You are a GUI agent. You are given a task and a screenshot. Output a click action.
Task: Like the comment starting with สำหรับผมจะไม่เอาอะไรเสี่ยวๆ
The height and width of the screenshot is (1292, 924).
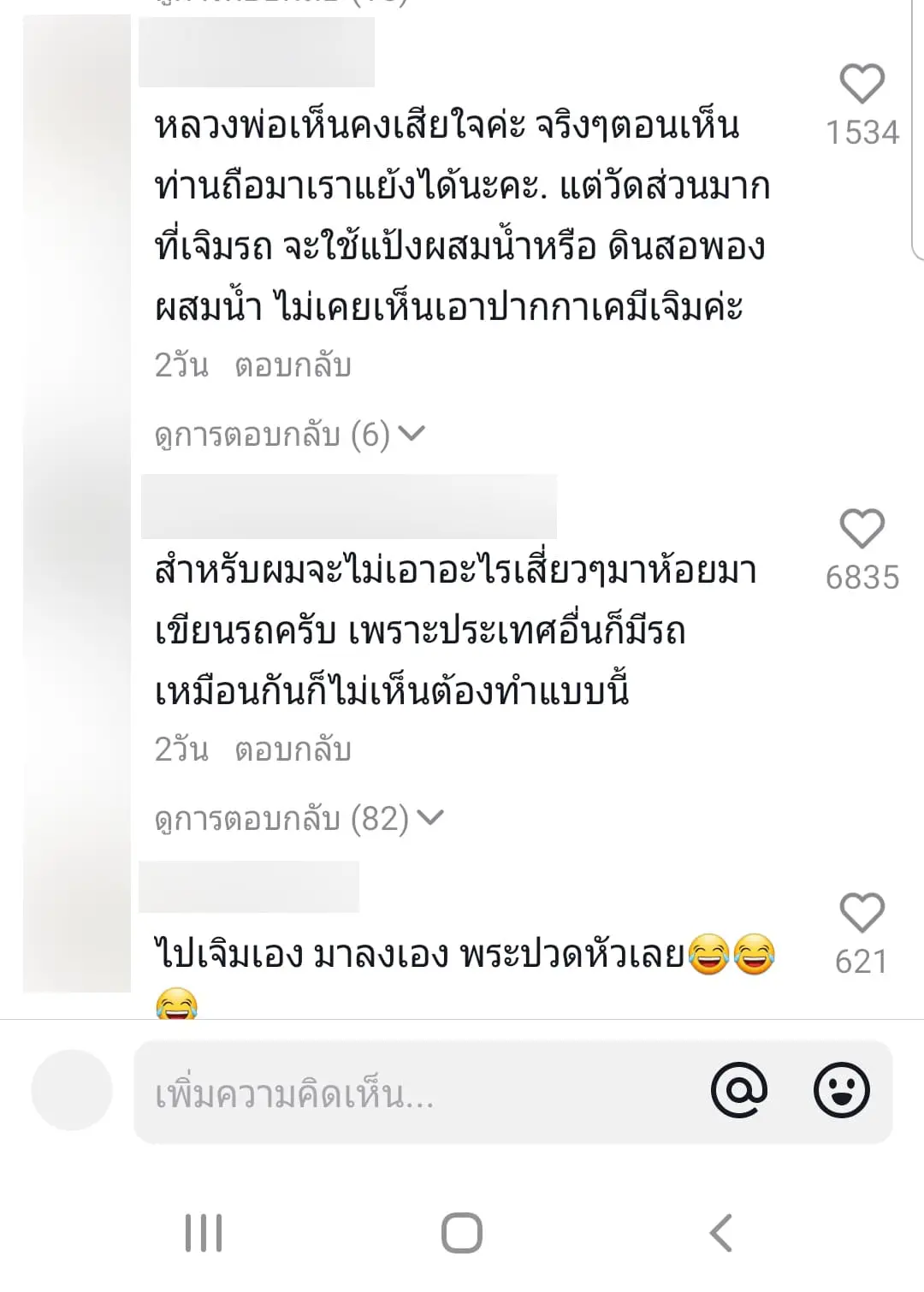click(862, 529)
